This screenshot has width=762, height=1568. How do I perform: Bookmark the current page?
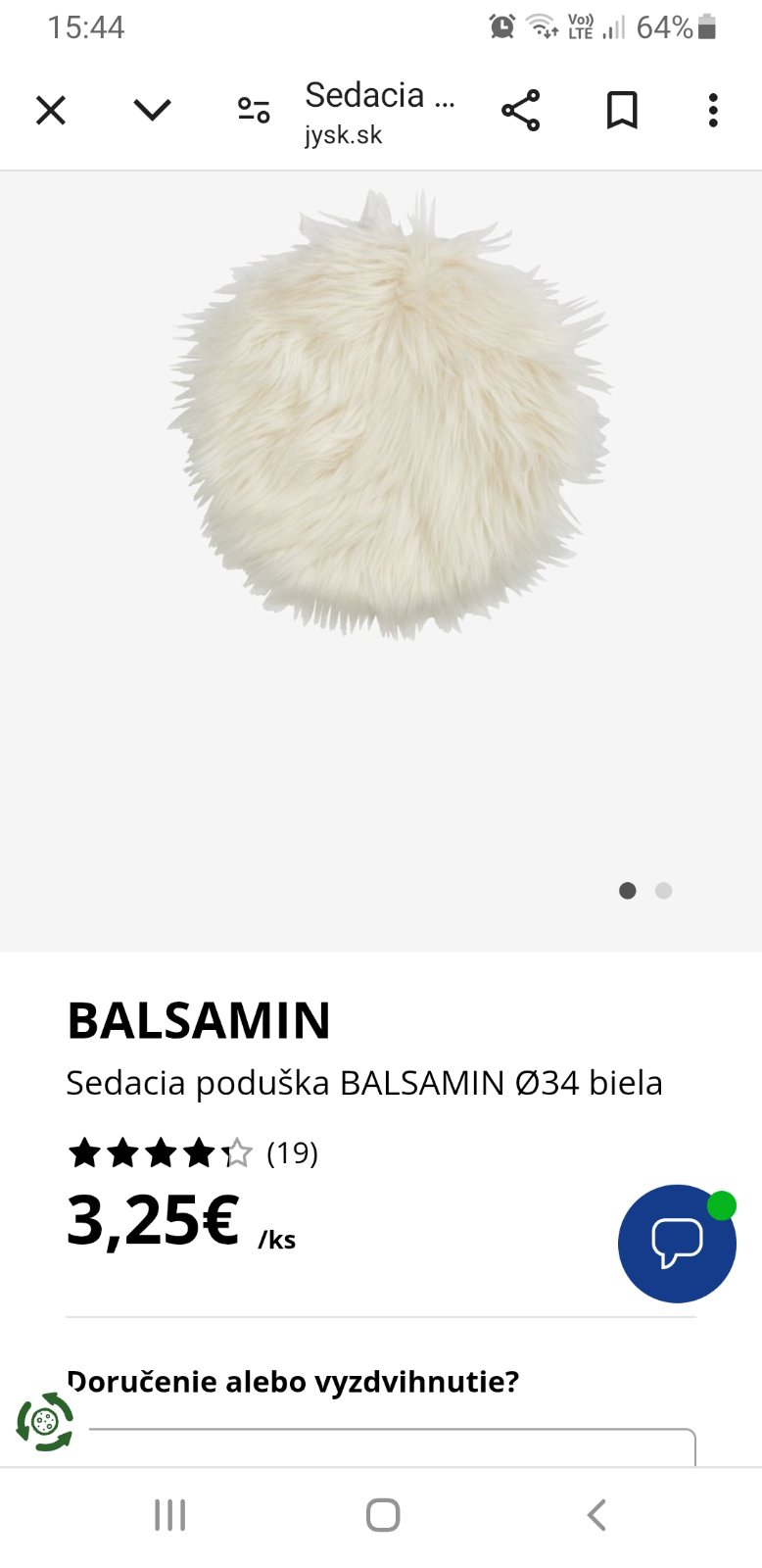tap(622, 111)
